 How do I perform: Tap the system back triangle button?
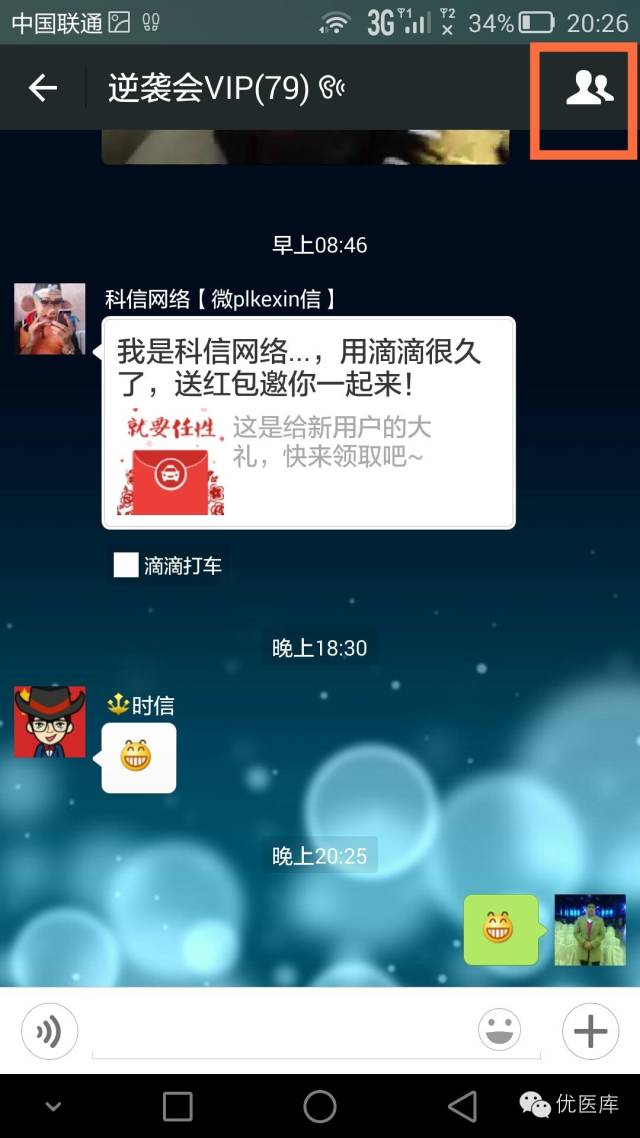click(462, 1106)
